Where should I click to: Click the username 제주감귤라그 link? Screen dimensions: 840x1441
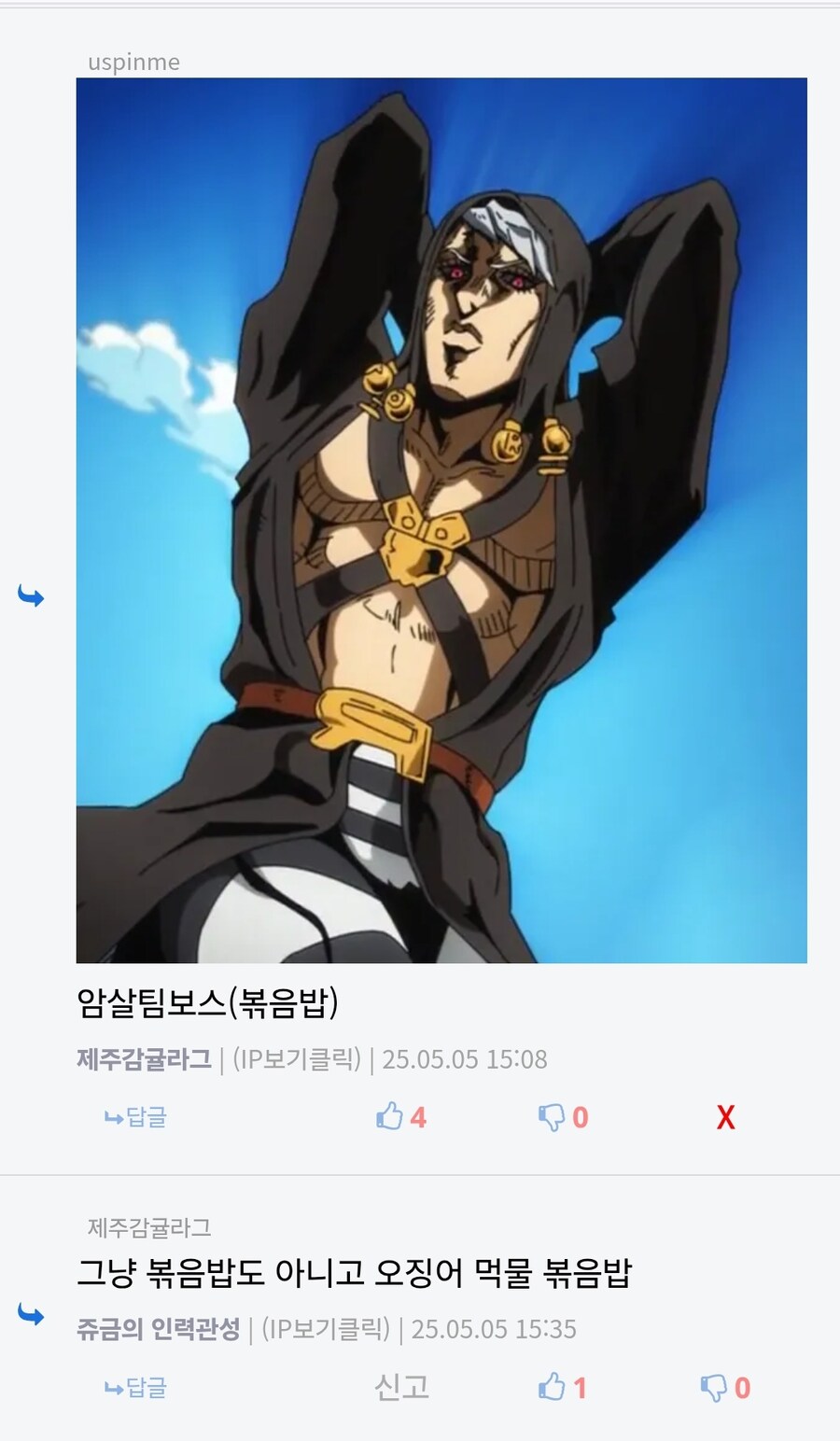click(x=142, y=1059)
